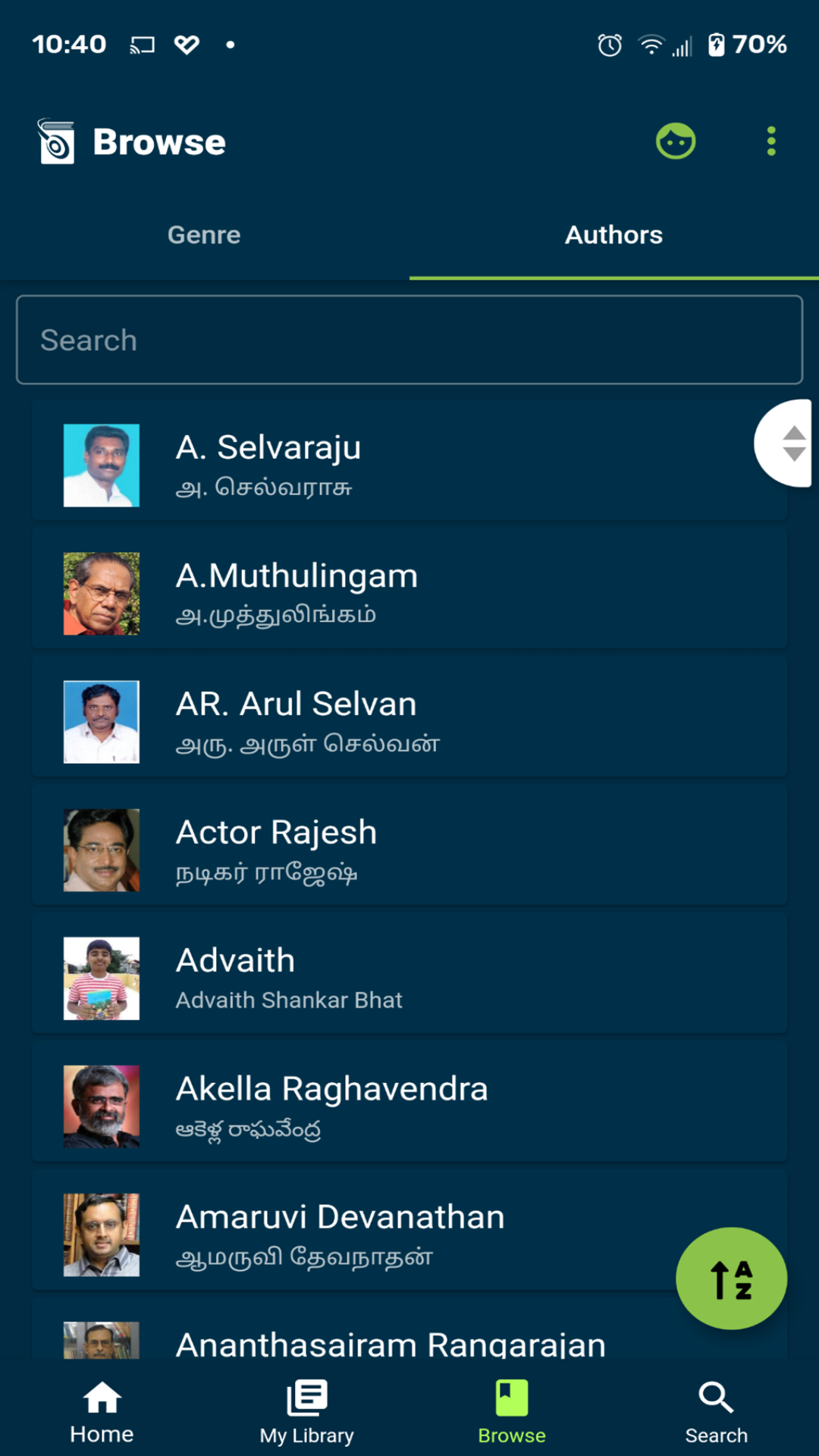Switch to the bottom Search tab
The width and height of the screenshot is (819, 1456).
(x=716, y=1412)
